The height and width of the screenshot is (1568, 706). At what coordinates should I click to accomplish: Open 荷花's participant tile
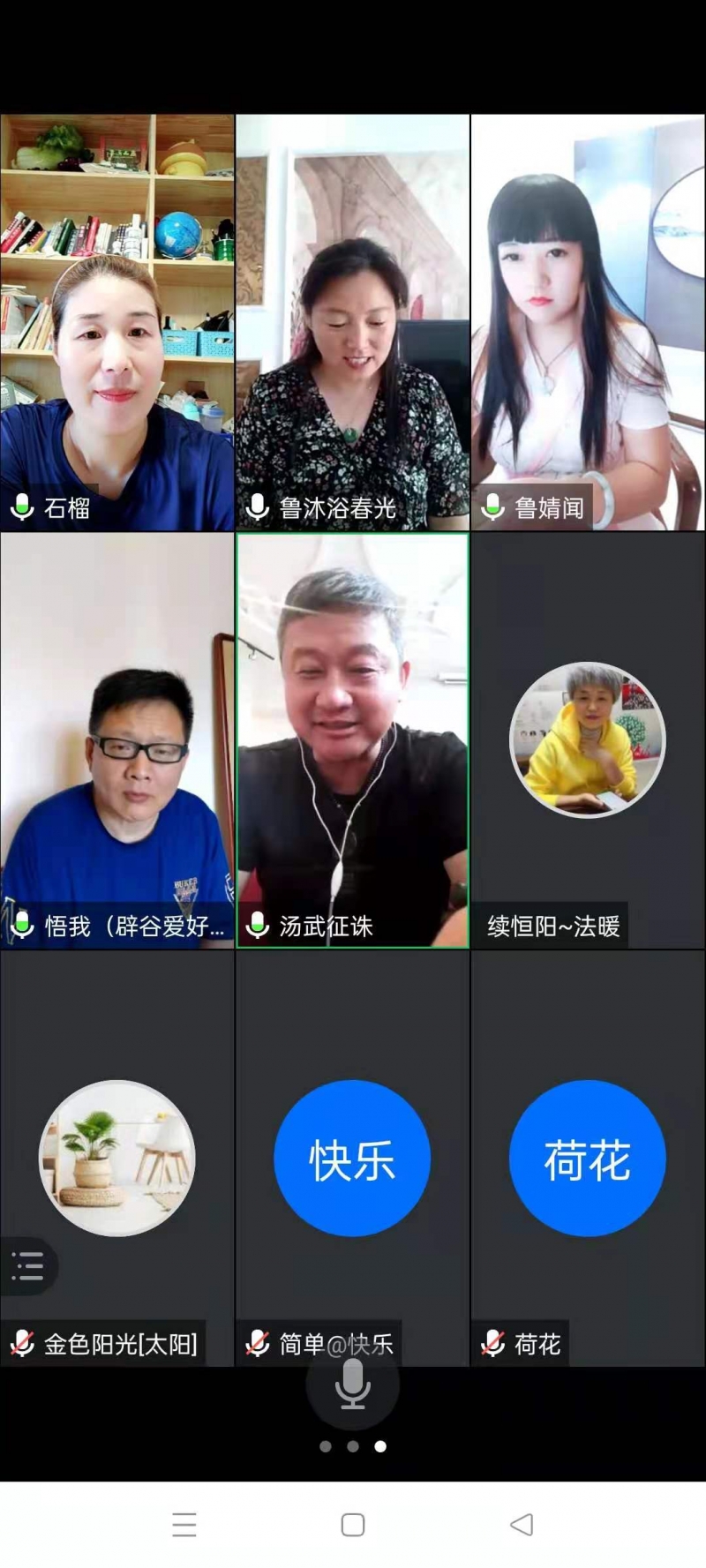(588, 1157)
